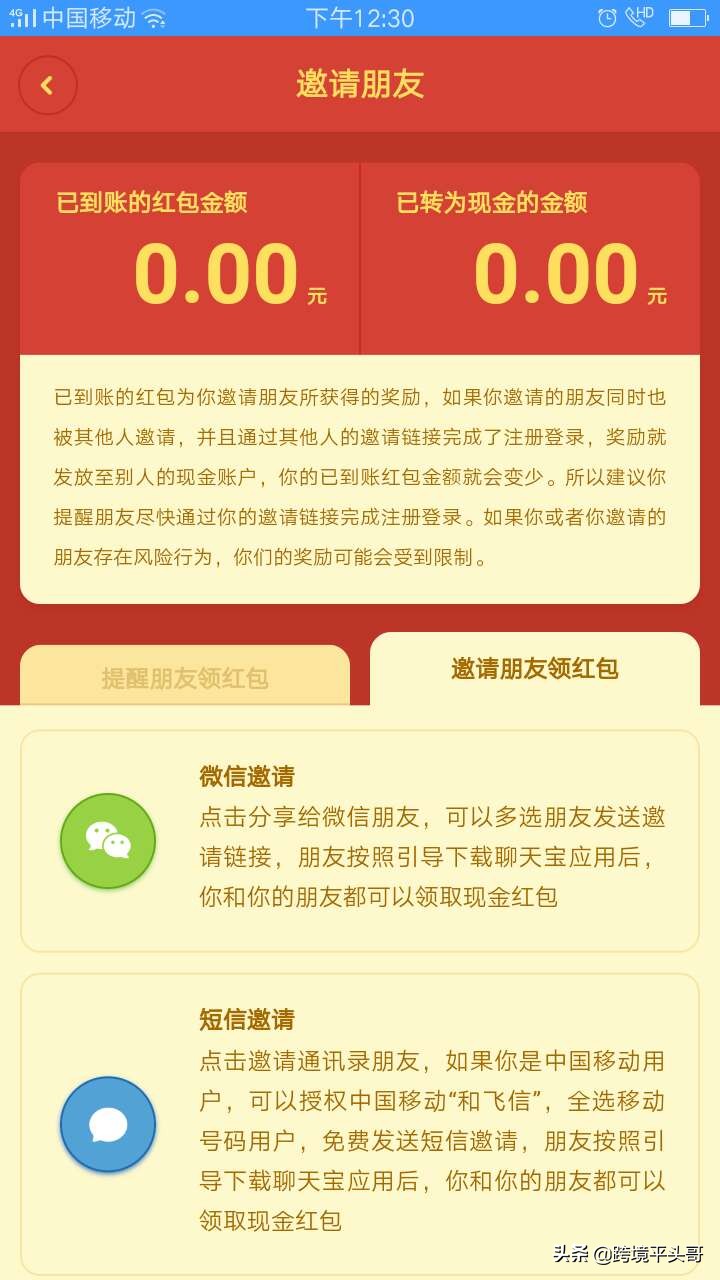Screen dimensions: 720x1280
Task: Tap the 下午12:30 clock display
Action: click(x=360, y=15)
